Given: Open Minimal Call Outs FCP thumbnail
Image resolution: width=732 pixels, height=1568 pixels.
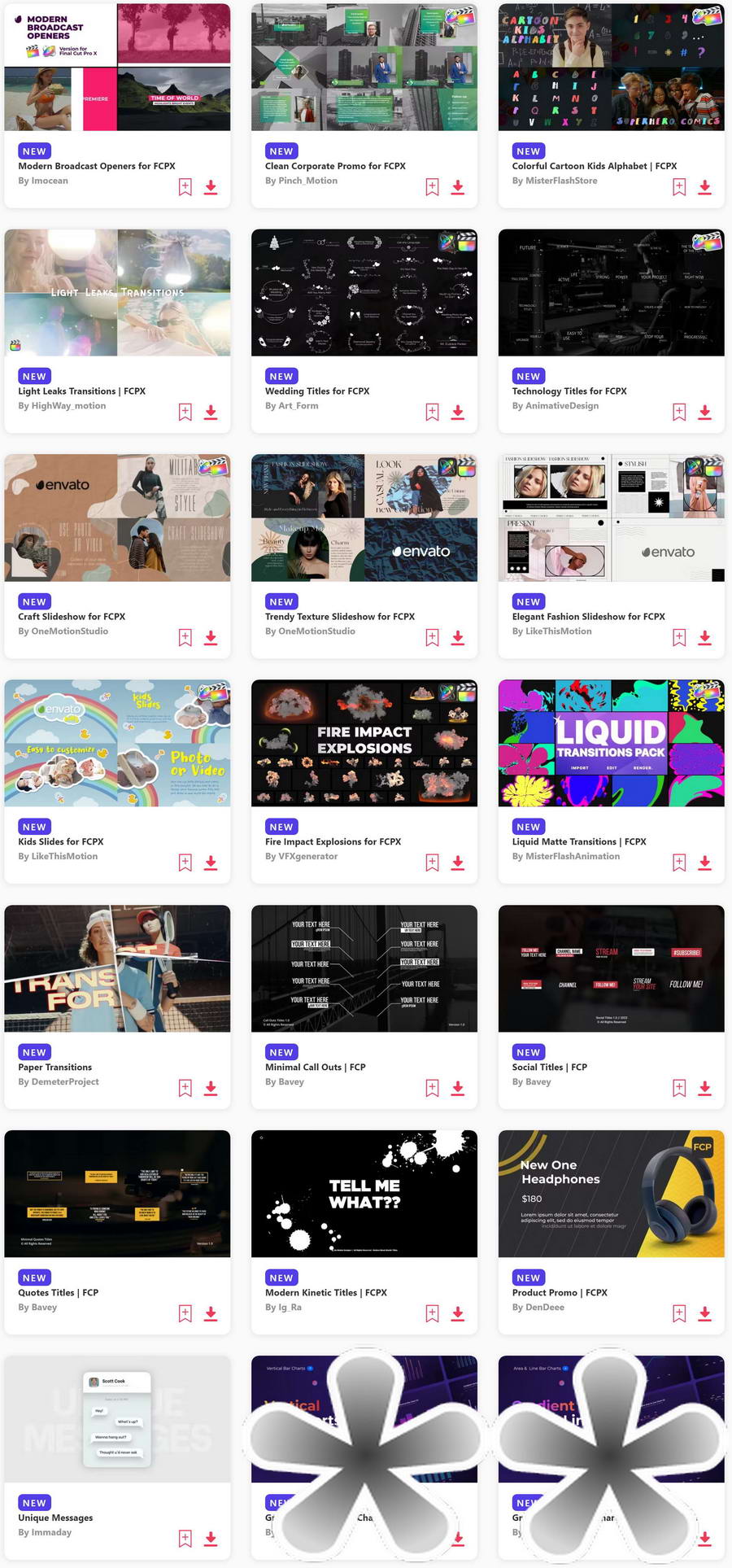Looking at the screenshot, I should point(364,968).
